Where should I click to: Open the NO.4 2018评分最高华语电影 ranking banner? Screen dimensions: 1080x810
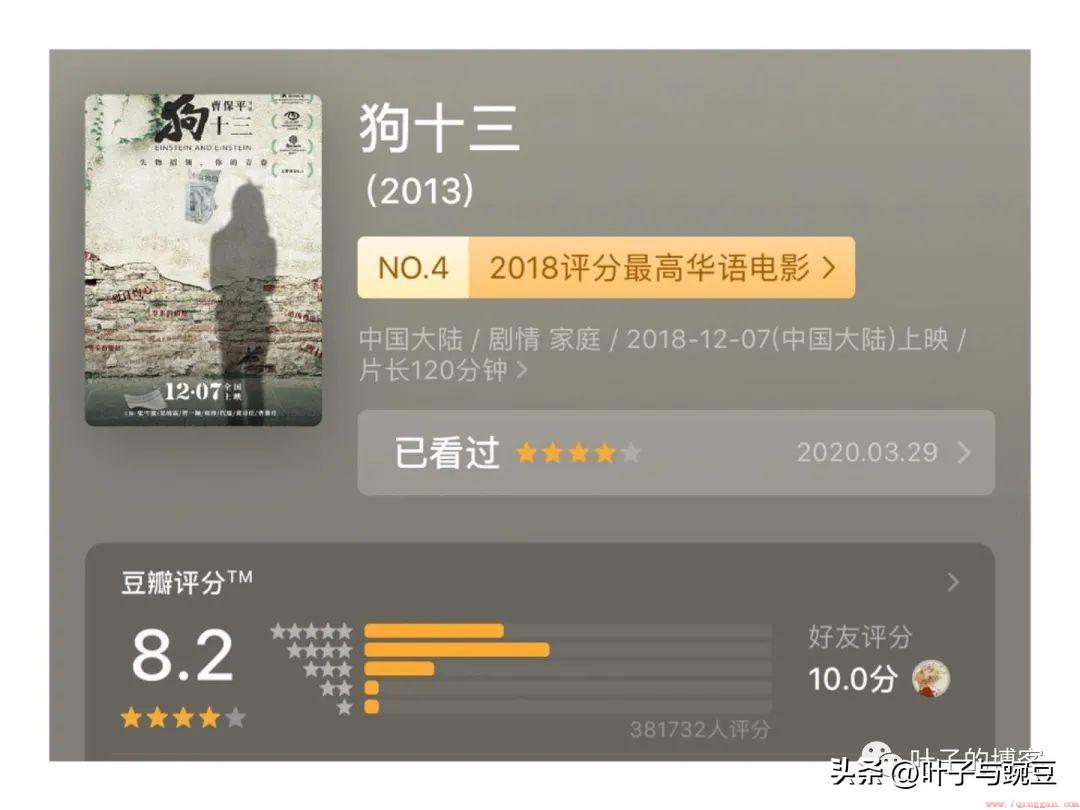(x=606, y=267)
